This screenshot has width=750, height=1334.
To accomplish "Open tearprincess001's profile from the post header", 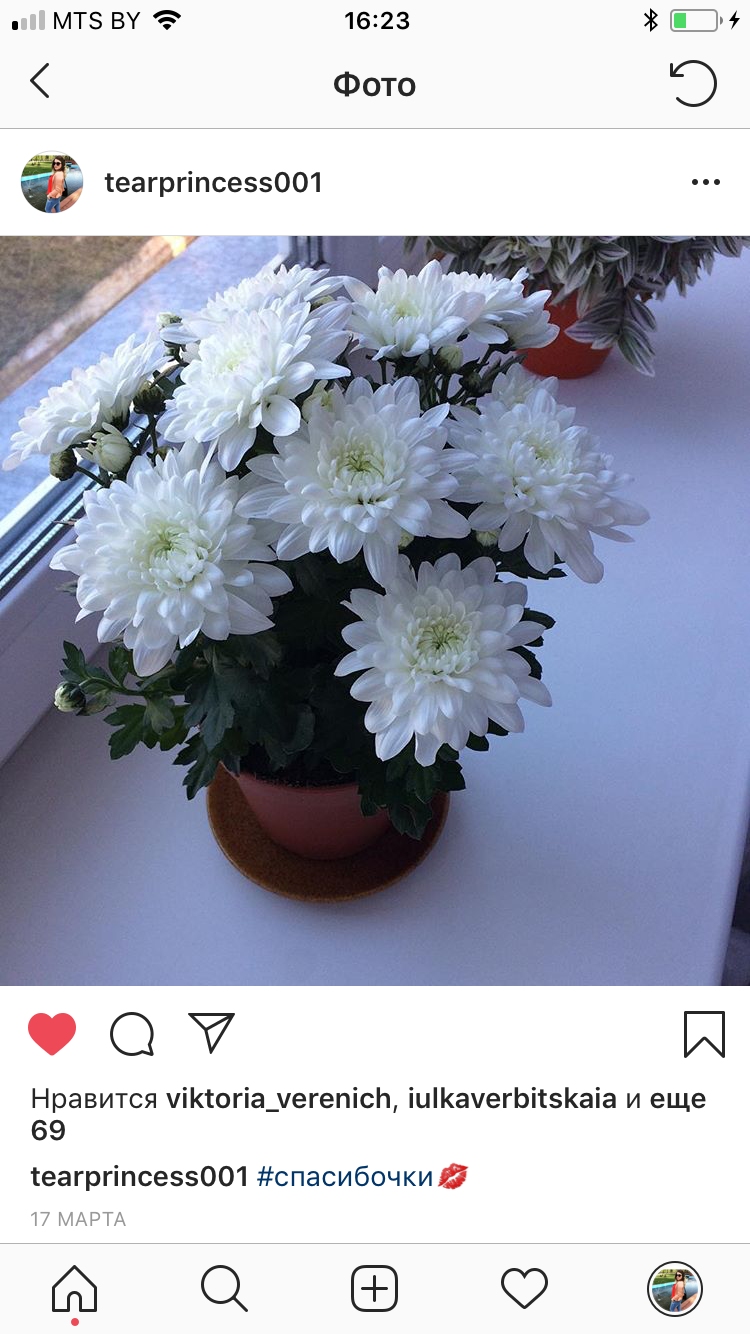I will (x=213, y=182).
